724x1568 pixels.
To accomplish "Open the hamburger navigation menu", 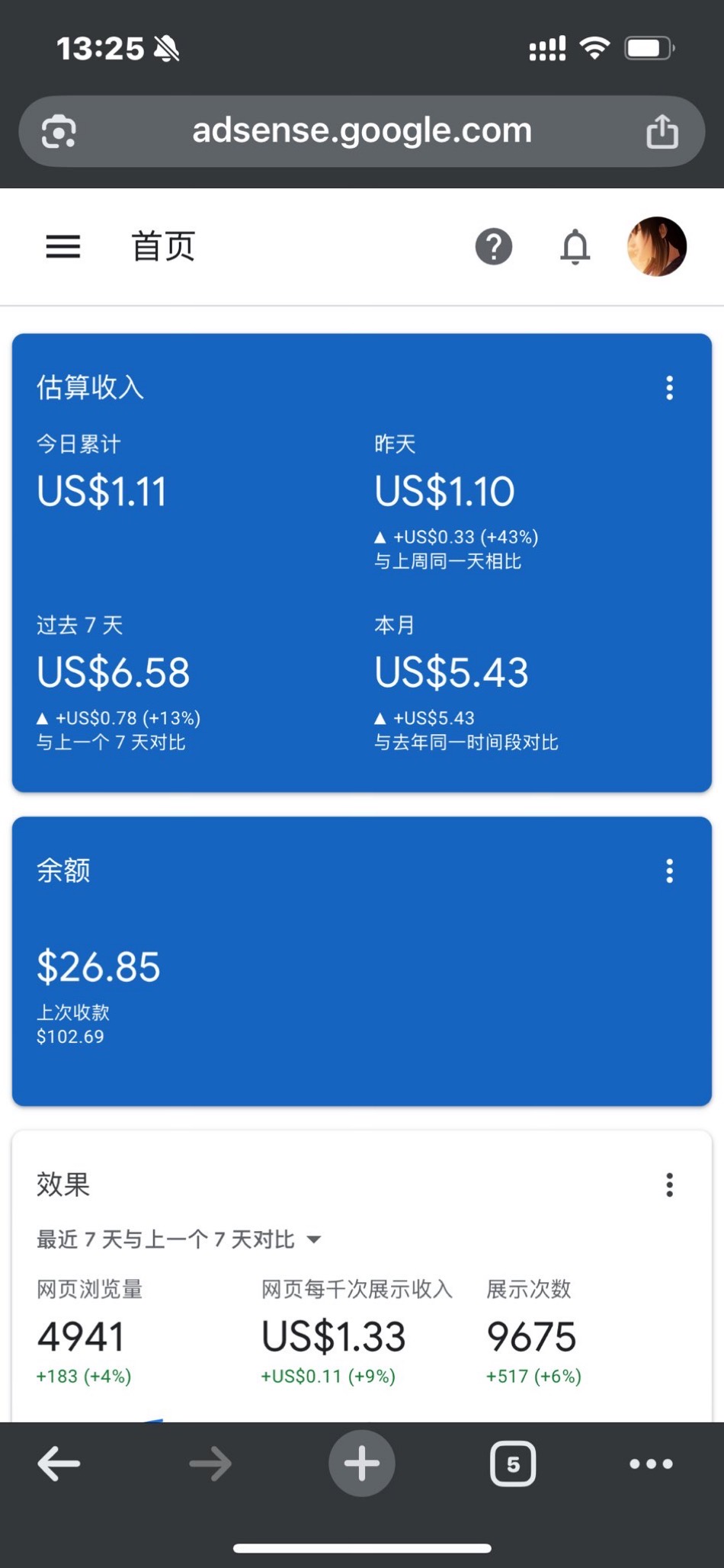I will [x=62, y=247].
